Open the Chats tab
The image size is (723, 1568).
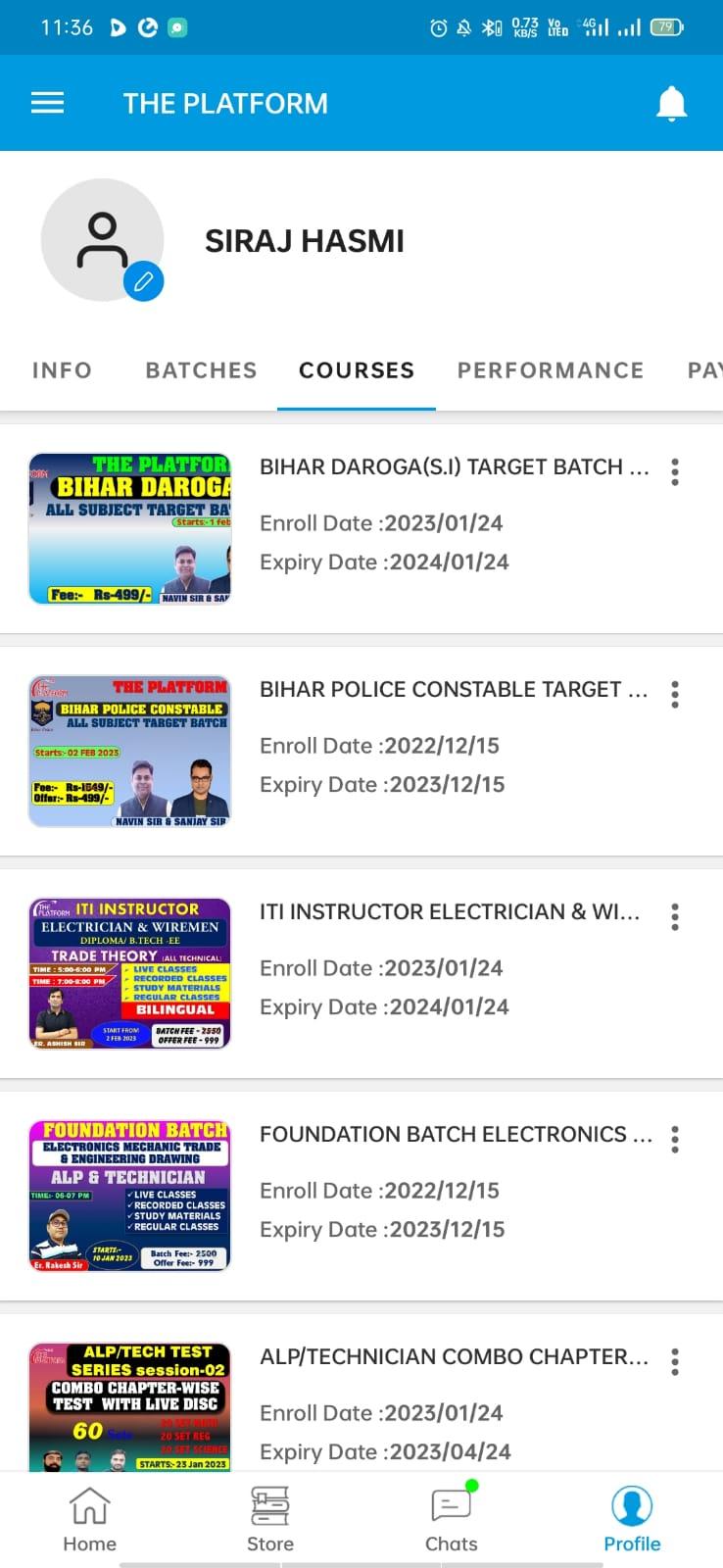point(452,1519)
